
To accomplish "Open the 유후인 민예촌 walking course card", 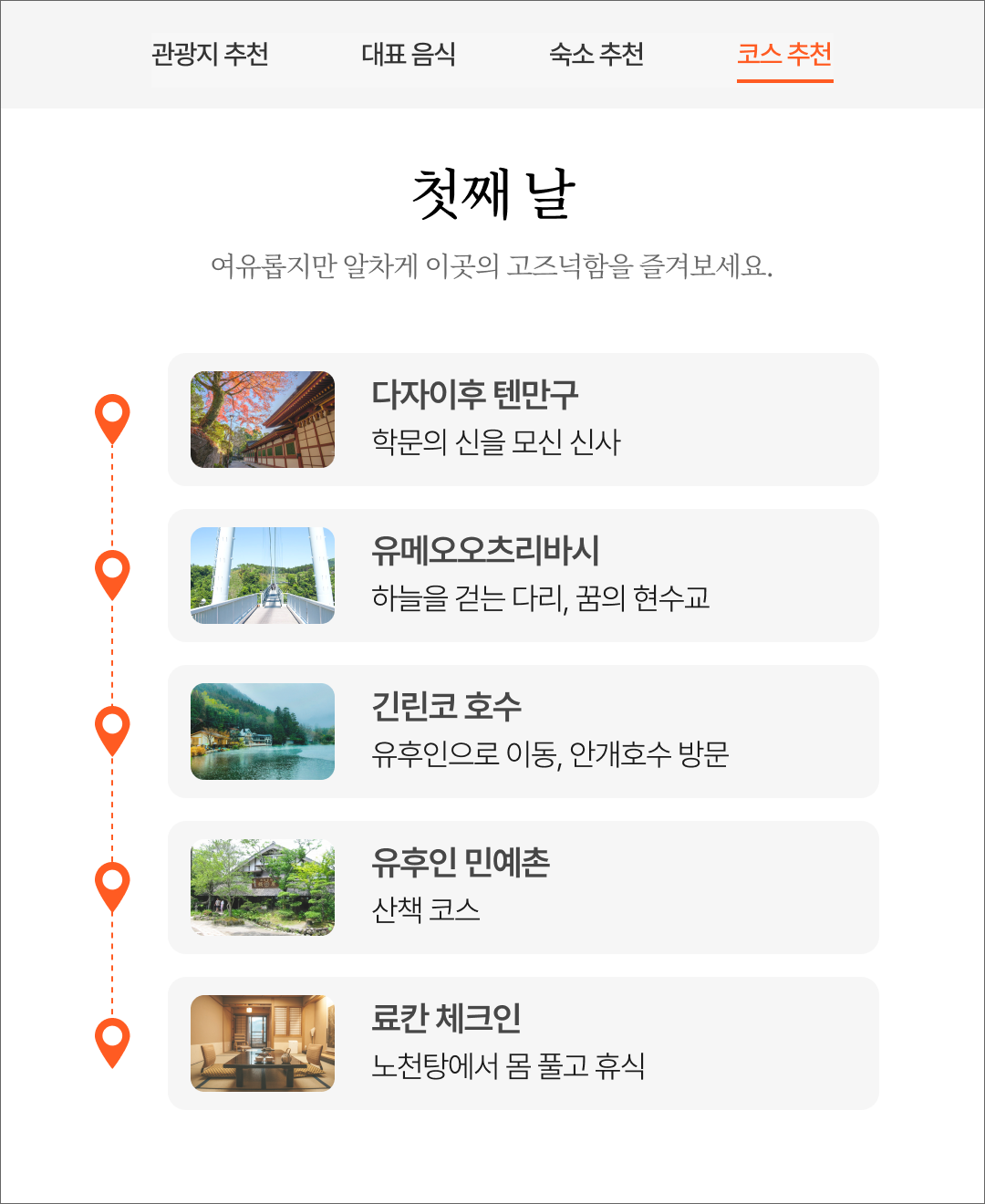I will pos(523,886).
